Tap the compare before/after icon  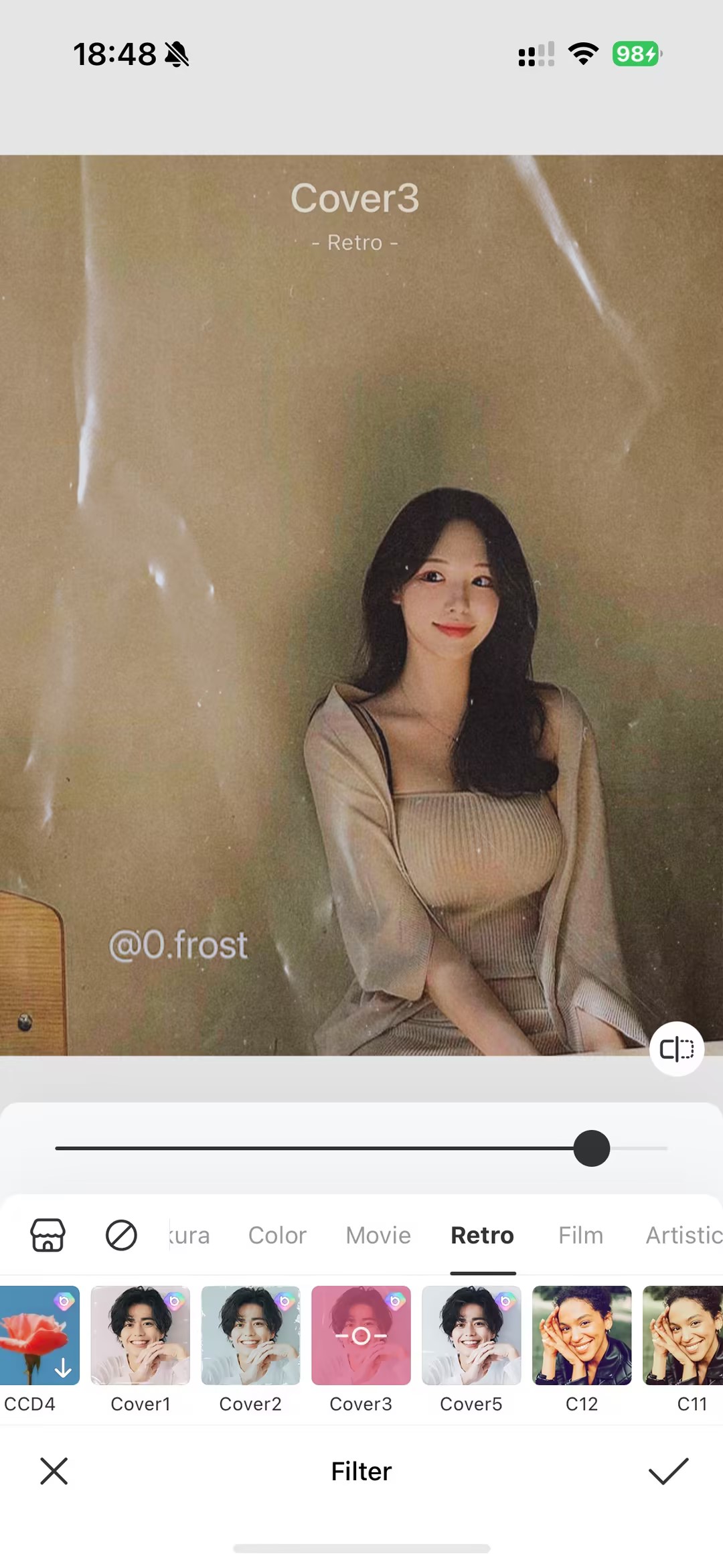(x=676, y=1049)
